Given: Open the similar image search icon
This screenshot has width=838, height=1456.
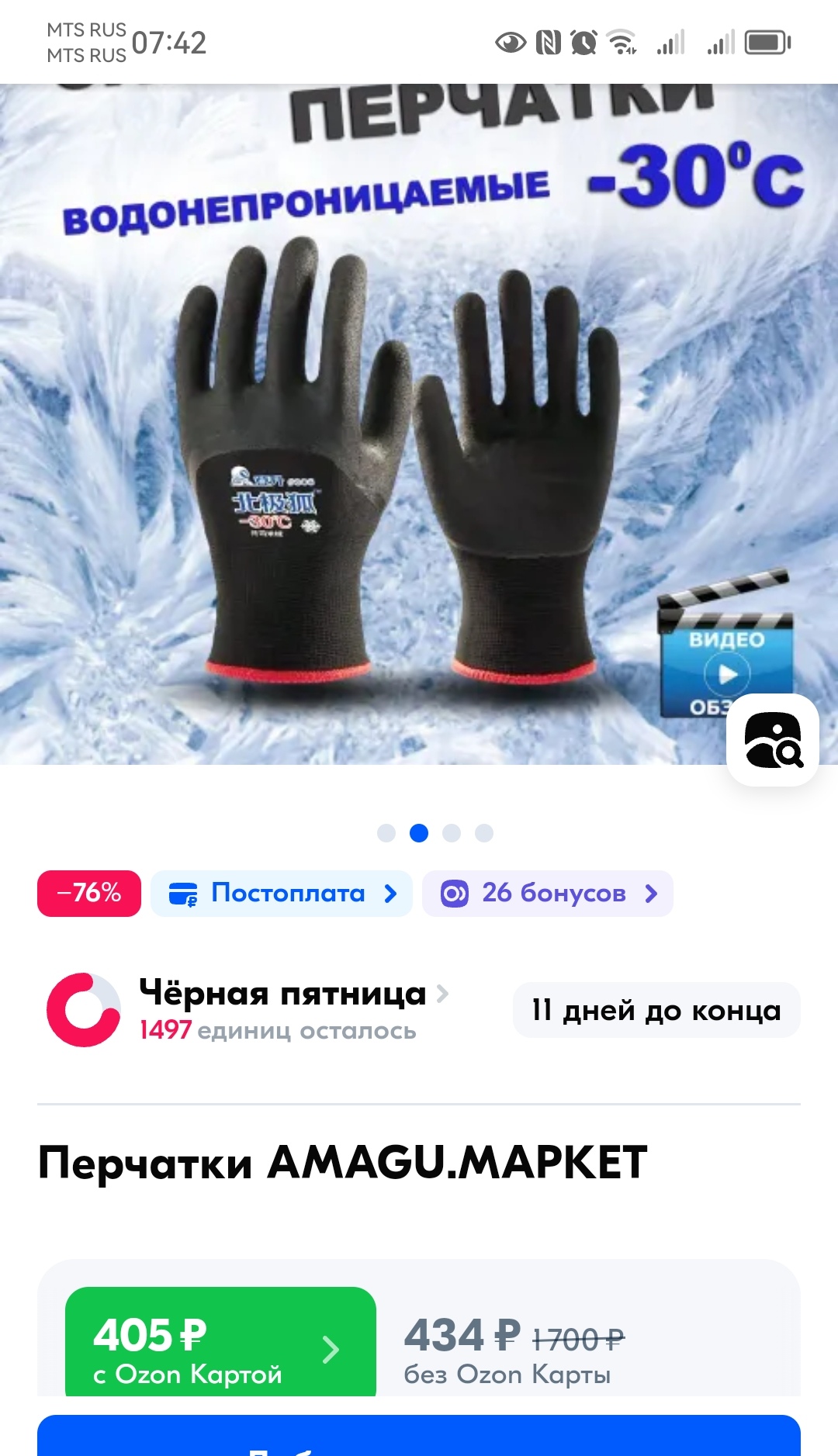Looking at the screenshot, I should click(x=773, y=740).
